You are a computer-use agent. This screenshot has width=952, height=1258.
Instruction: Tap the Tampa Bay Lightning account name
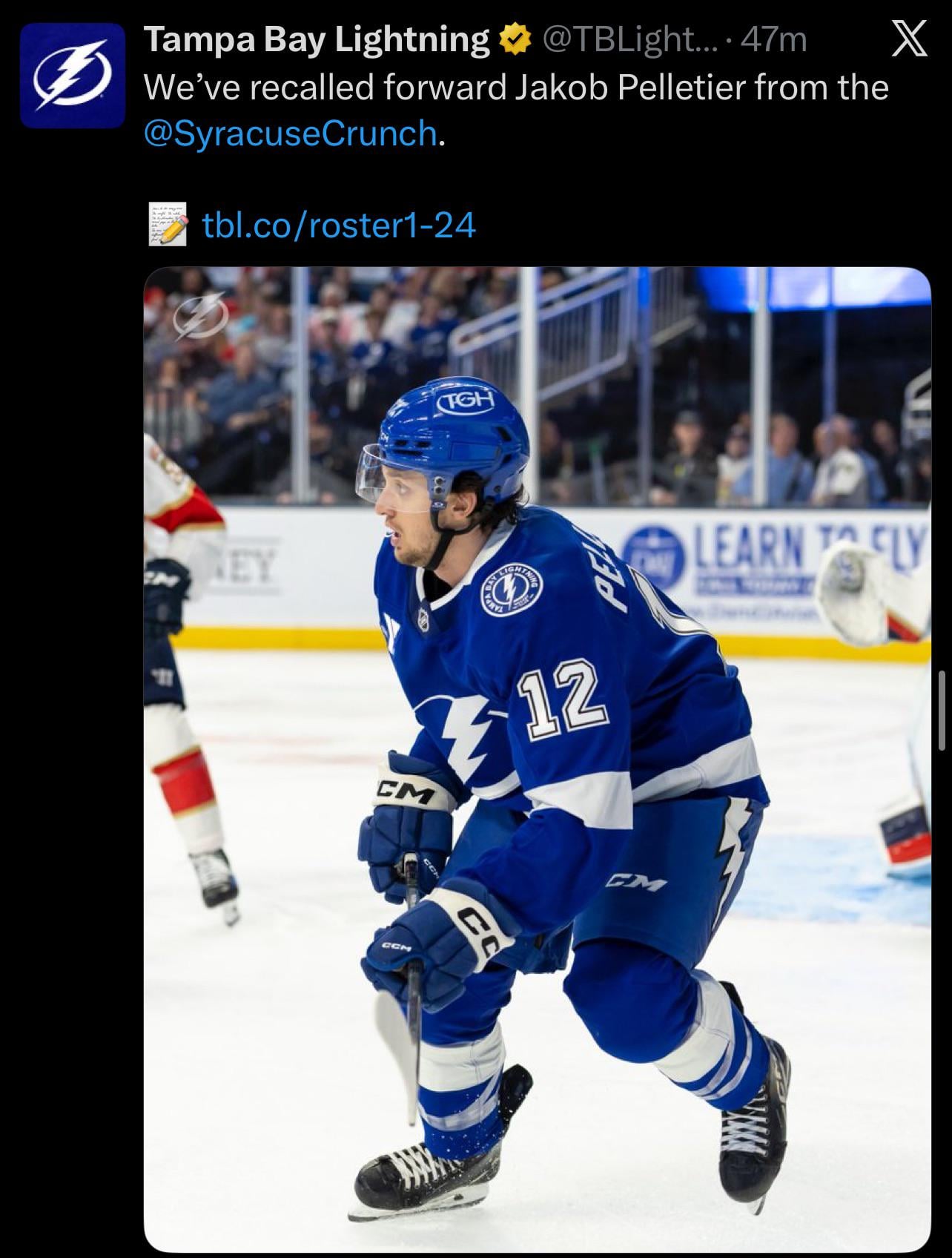tap(317, 40)
